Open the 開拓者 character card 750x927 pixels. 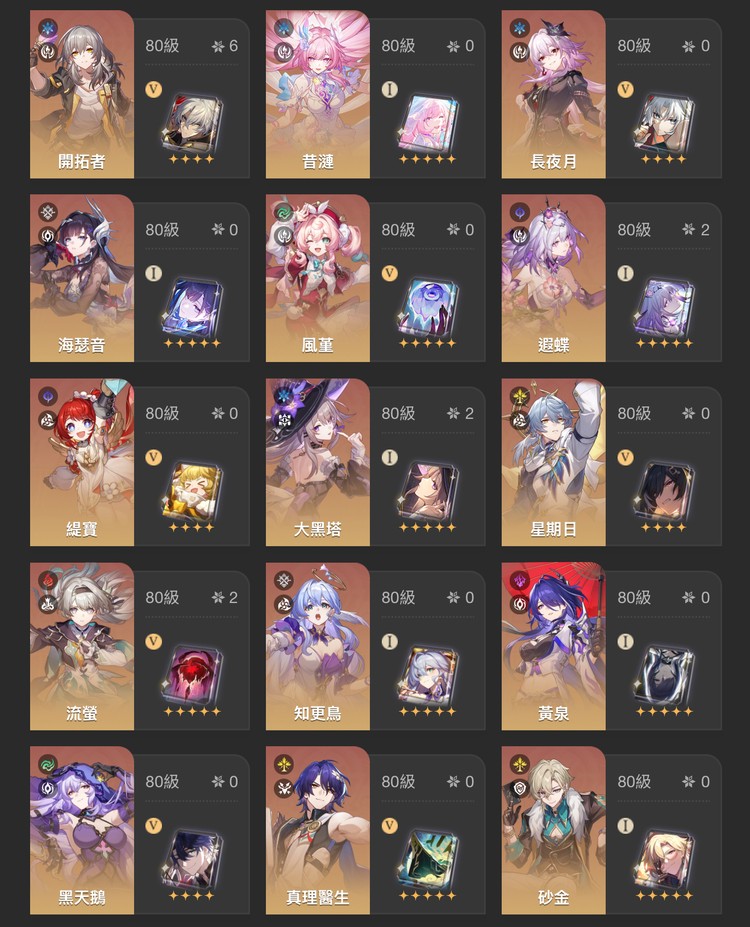pos(82,94)
